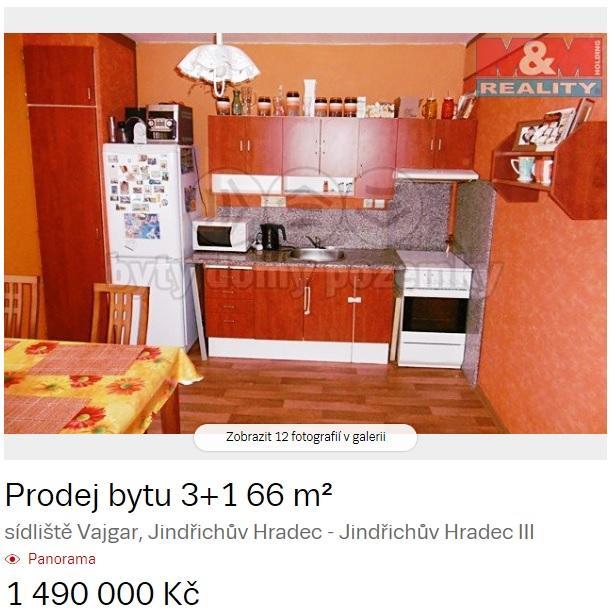Viewport: 612px width, 609px height.
Task: Open the 12-photo gallery button
Action: [x=305, y=437]
